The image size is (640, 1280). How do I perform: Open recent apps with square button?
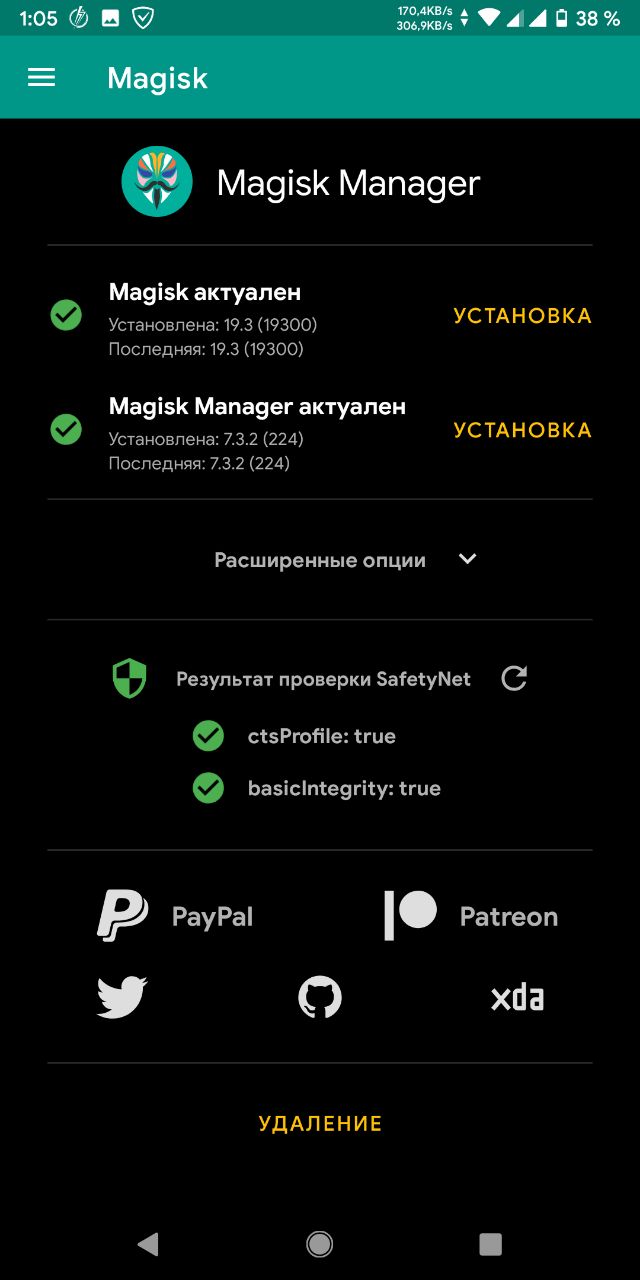[x=490, y=1243]
